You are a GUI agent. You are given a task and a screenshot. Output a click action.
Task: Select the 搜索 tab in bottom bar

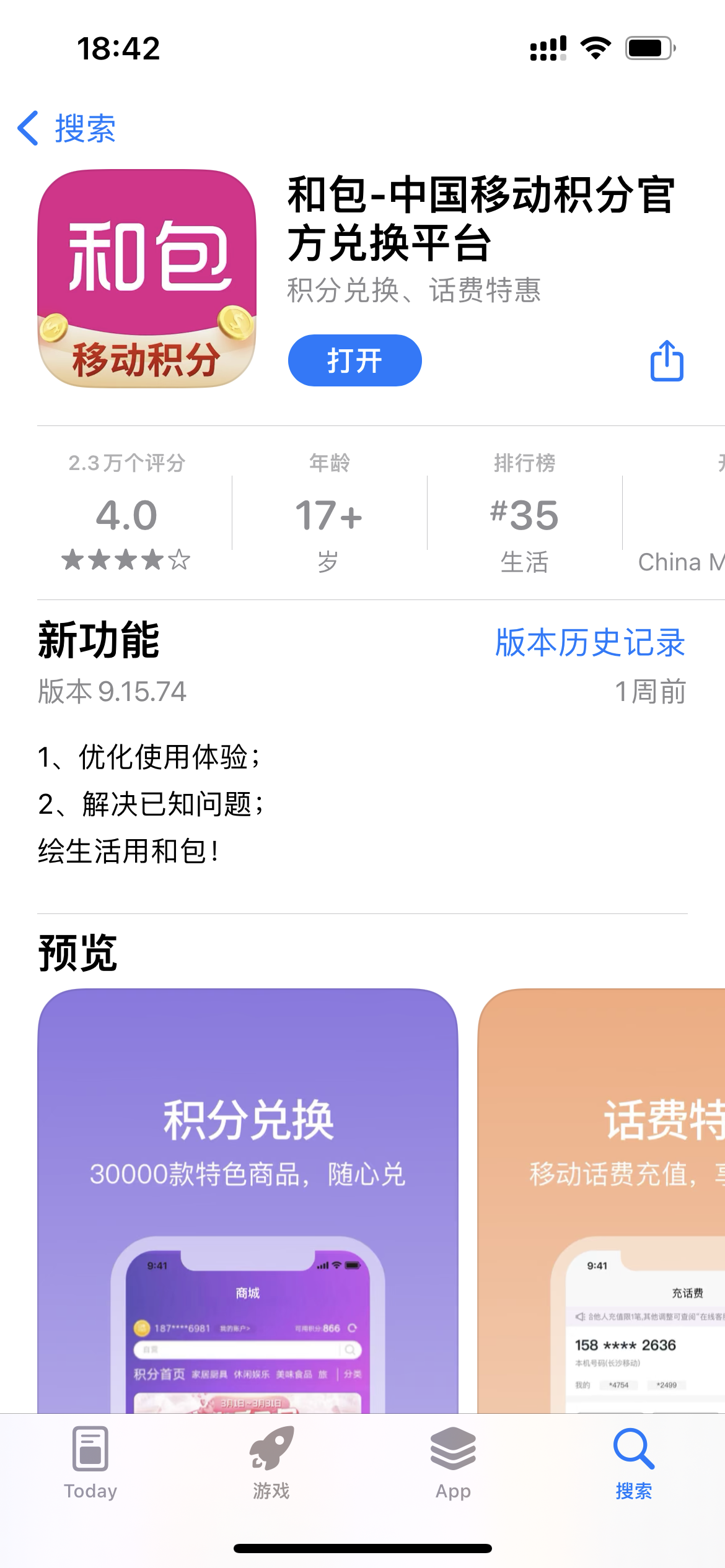633,1463
